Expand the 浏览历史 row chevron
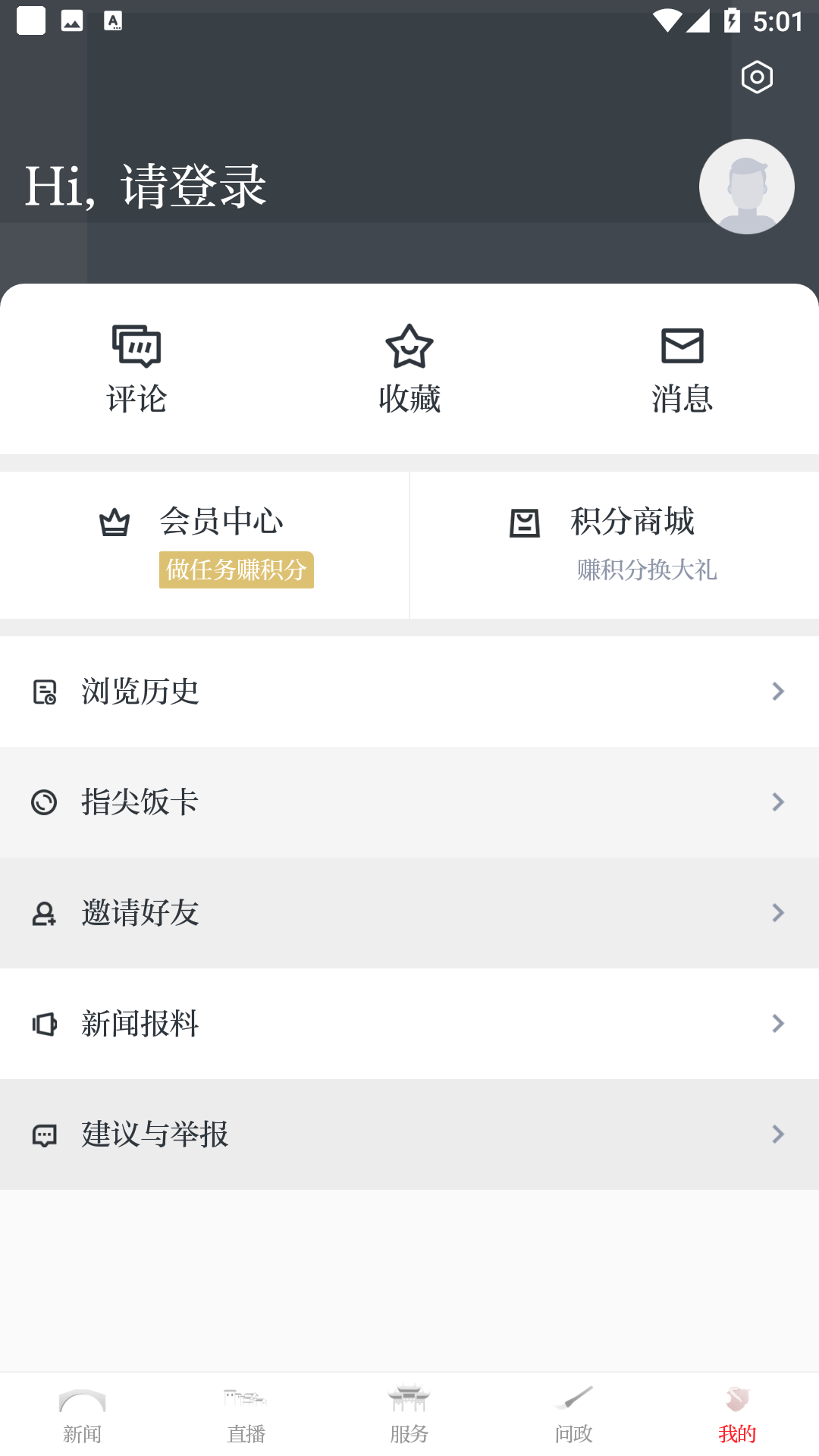The height and width of the screenshot is (1456, 819). coord(777,691)
